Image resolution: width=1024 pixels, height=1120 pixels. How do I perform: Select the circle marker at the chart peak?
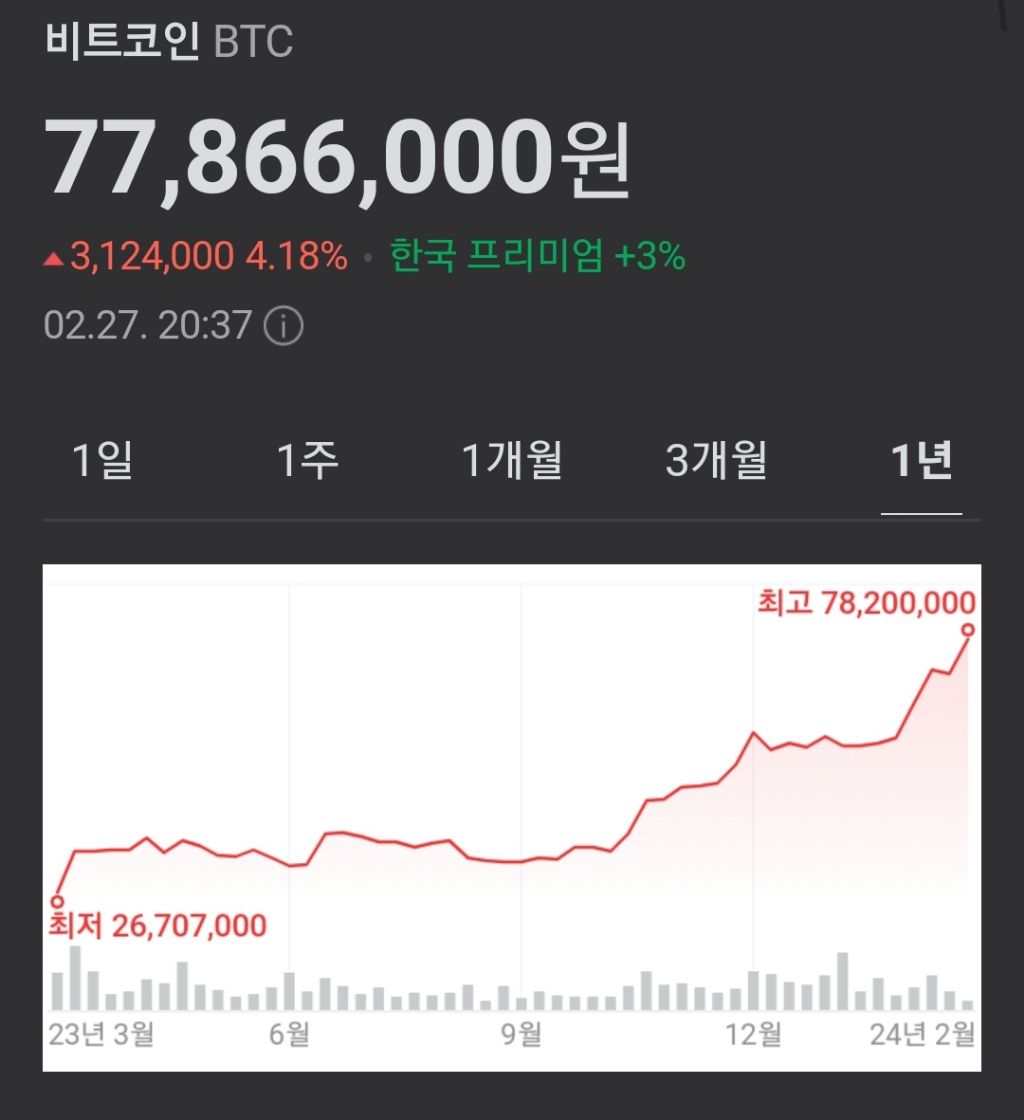(x=966, y=630)
